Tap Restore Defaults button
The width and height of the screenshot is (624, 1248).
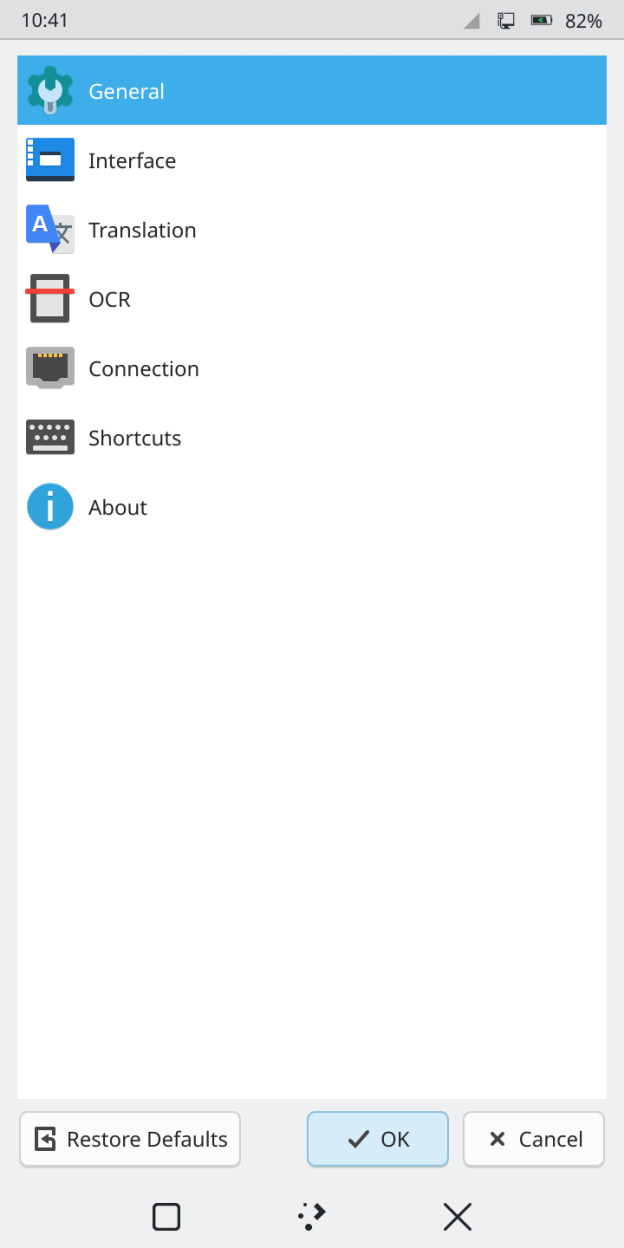tap(130, 1139)
